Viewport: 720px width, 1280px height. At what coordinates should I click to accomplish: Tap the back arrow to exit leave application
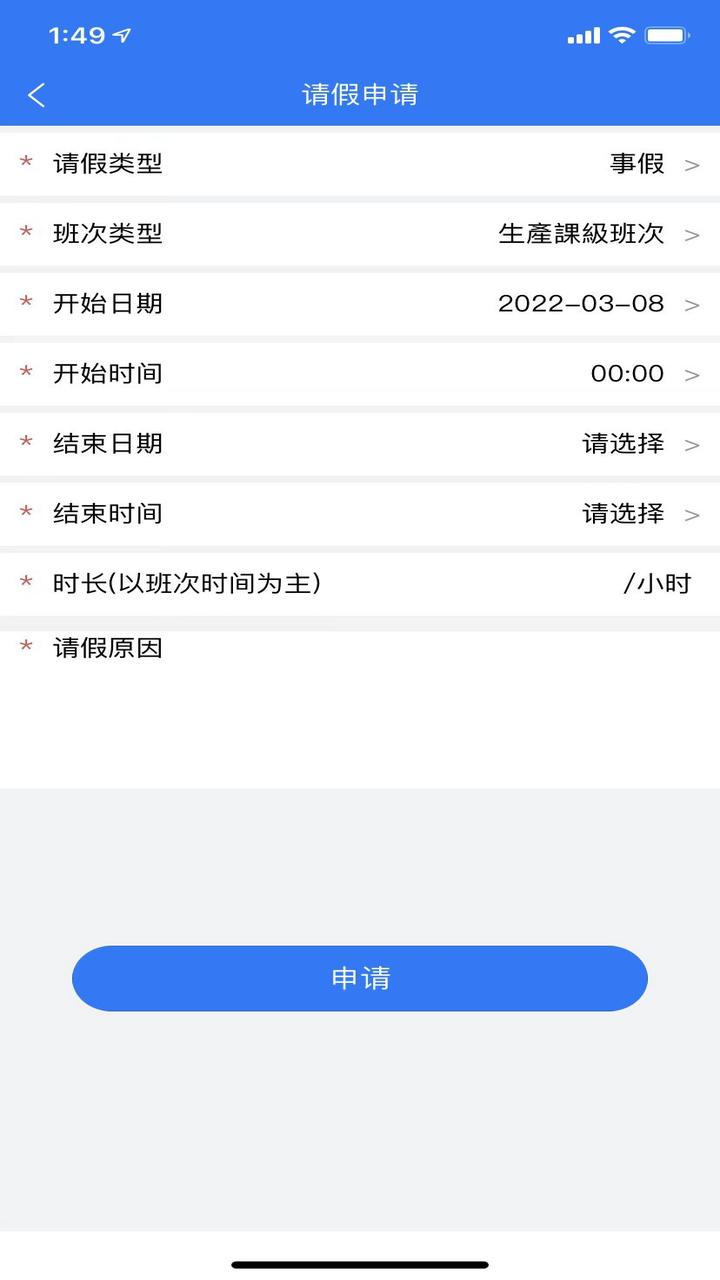(x=36, y=94)
